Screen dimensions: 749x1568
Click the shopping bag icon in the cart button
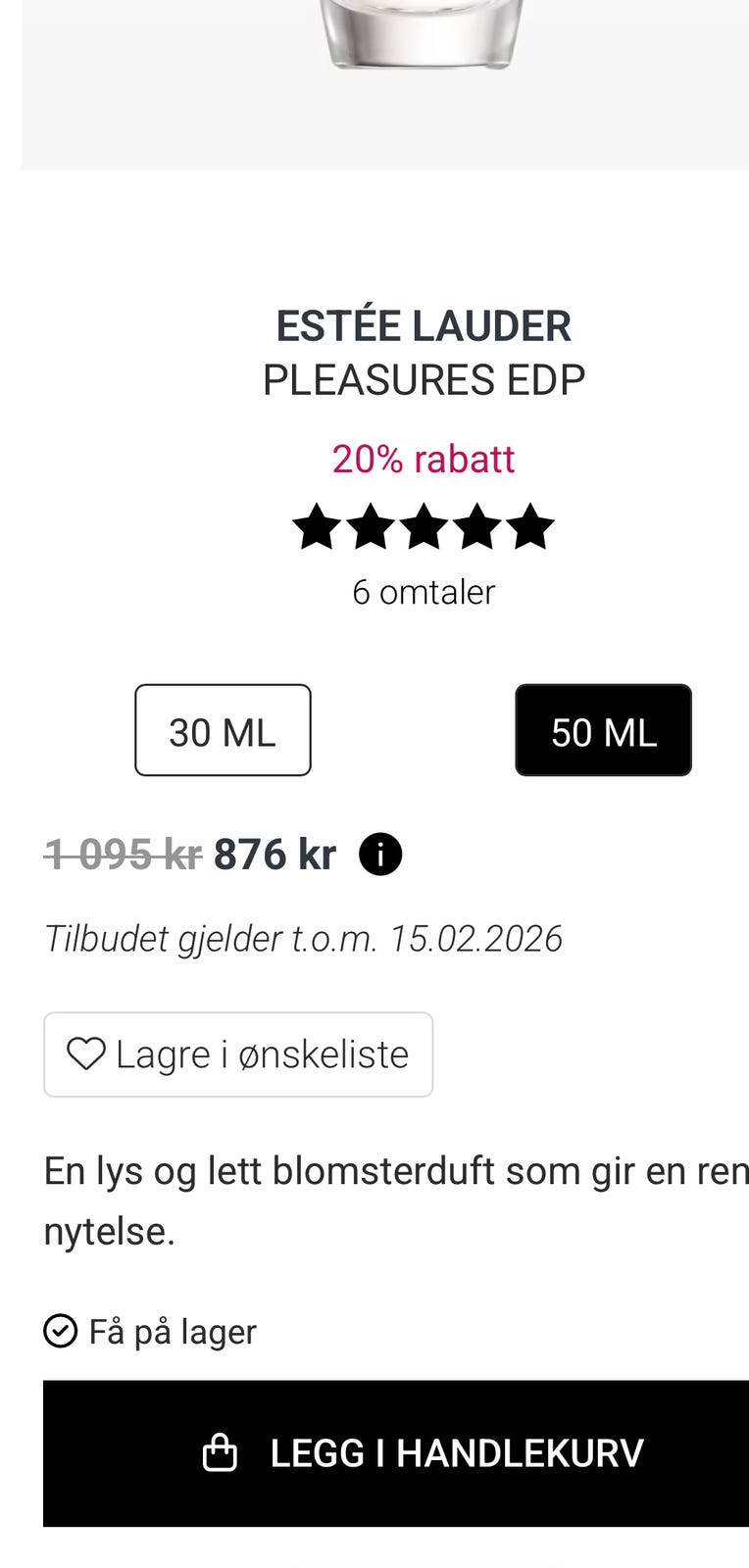pos(221,1453)
